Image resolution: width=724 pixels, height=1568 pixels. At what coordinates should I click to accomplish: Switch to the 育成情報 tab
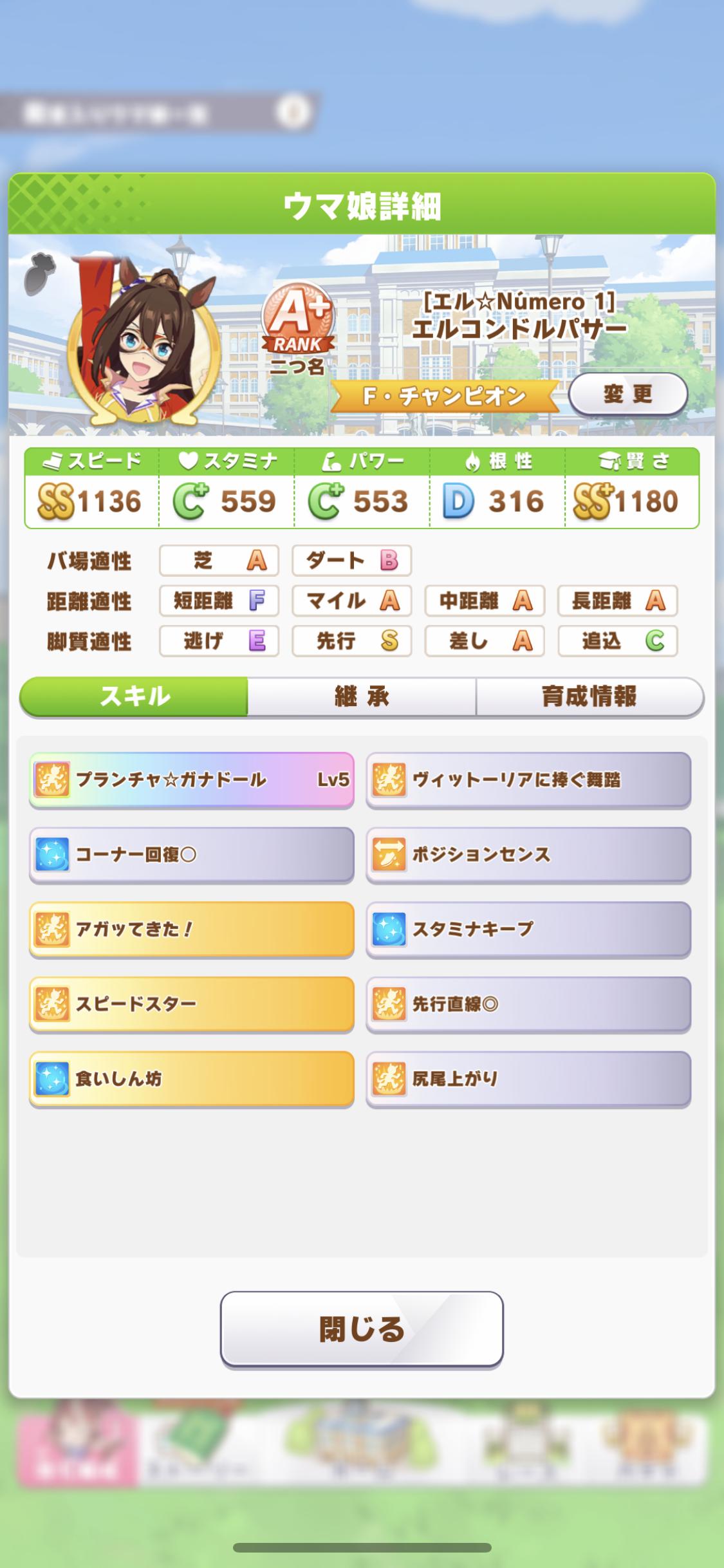coord(589,696)
